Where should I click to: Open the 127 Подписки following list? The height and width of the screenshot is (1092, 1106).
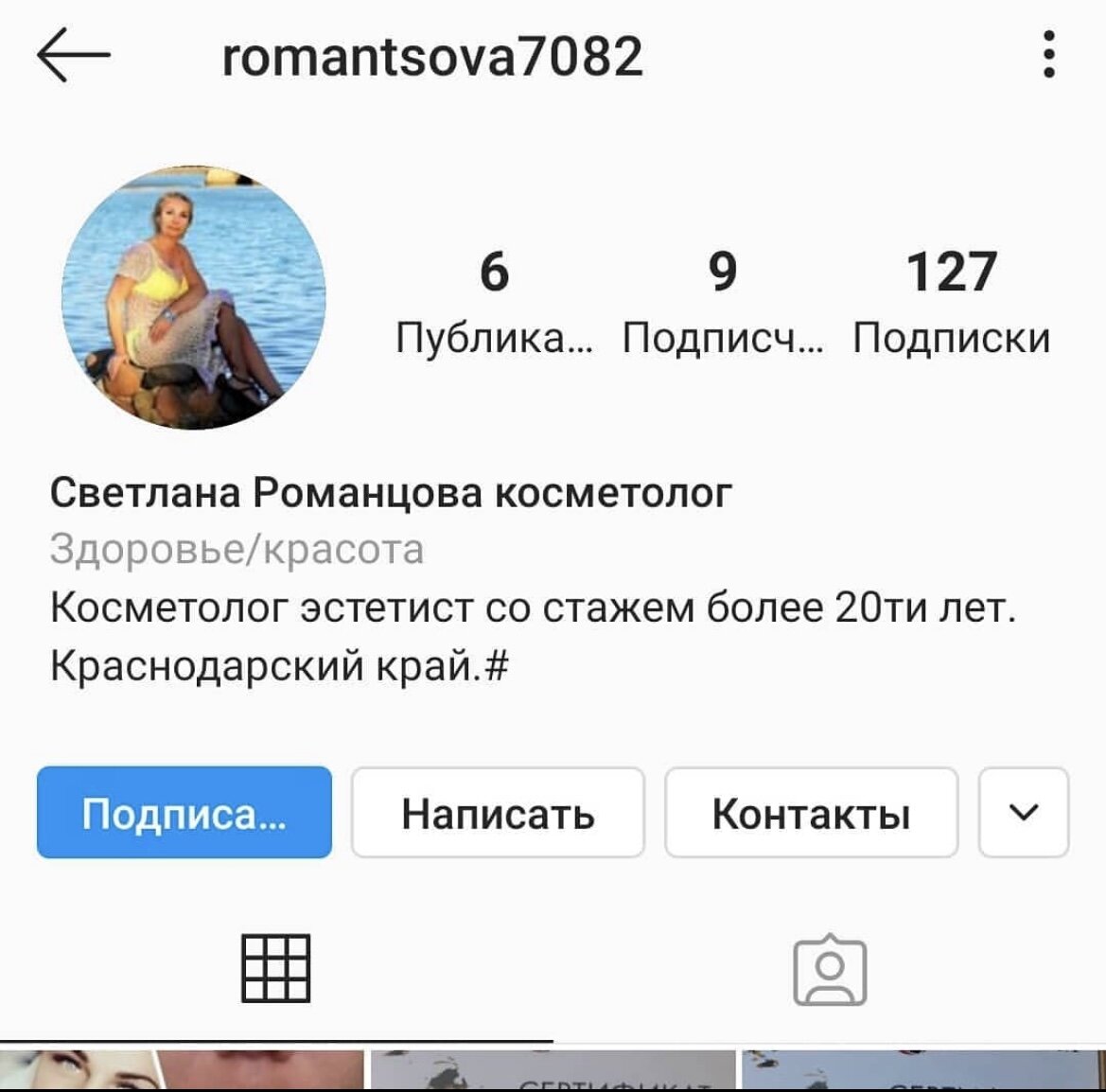click(952, 302)
